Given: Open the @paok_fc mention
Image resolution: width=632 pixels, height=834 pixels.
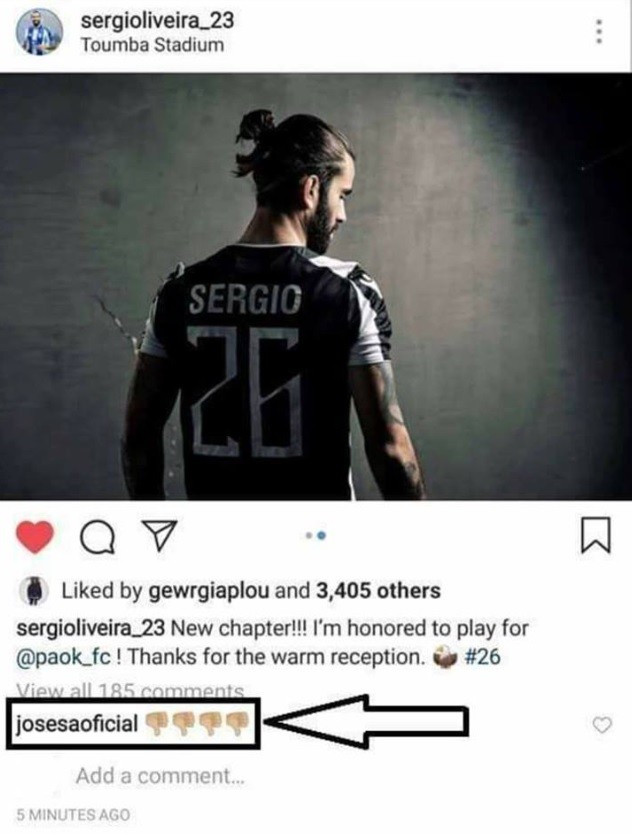Looking at the screenshot, I should [x=62, y=657].
